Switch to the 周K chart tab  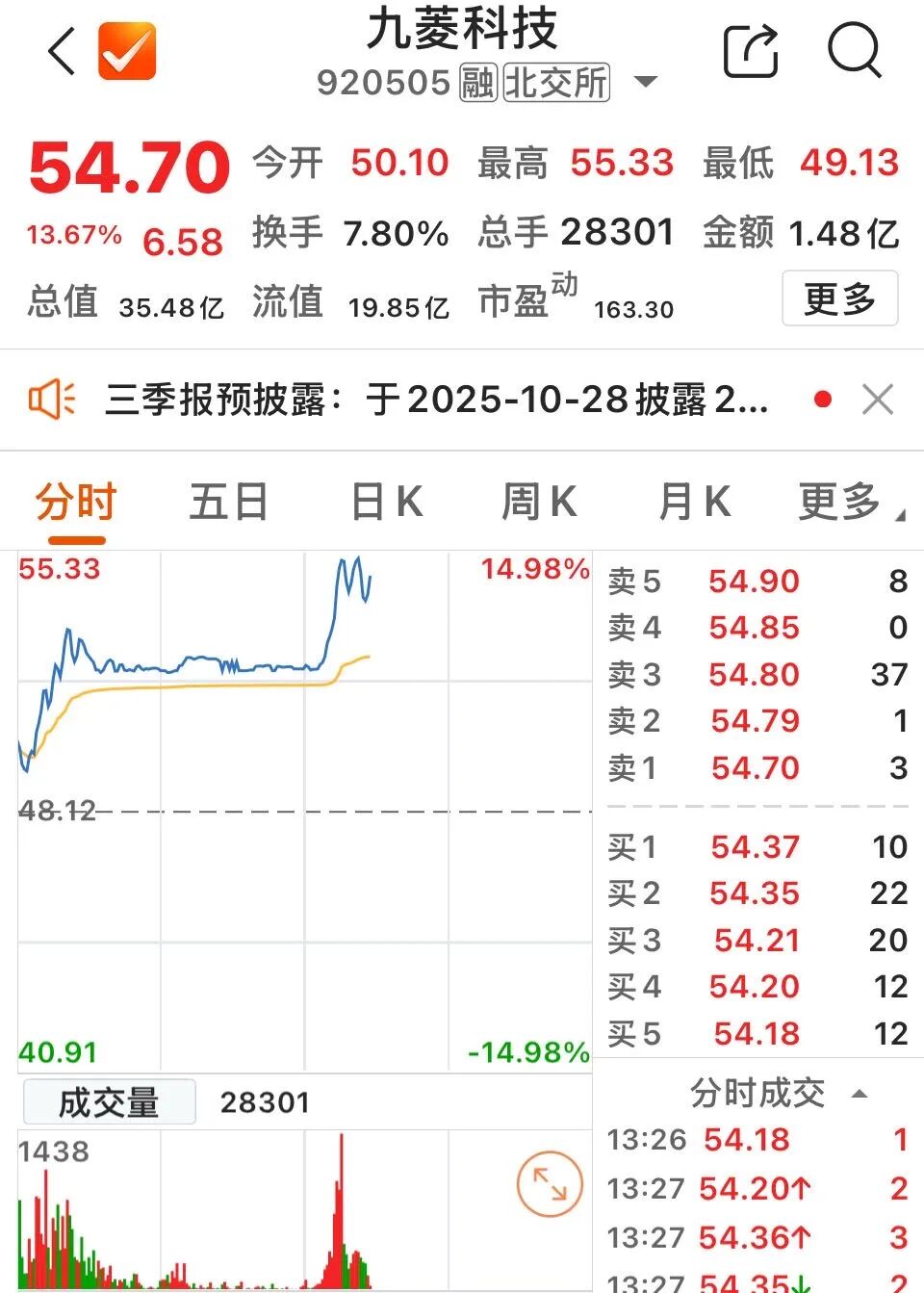point(538,503)
